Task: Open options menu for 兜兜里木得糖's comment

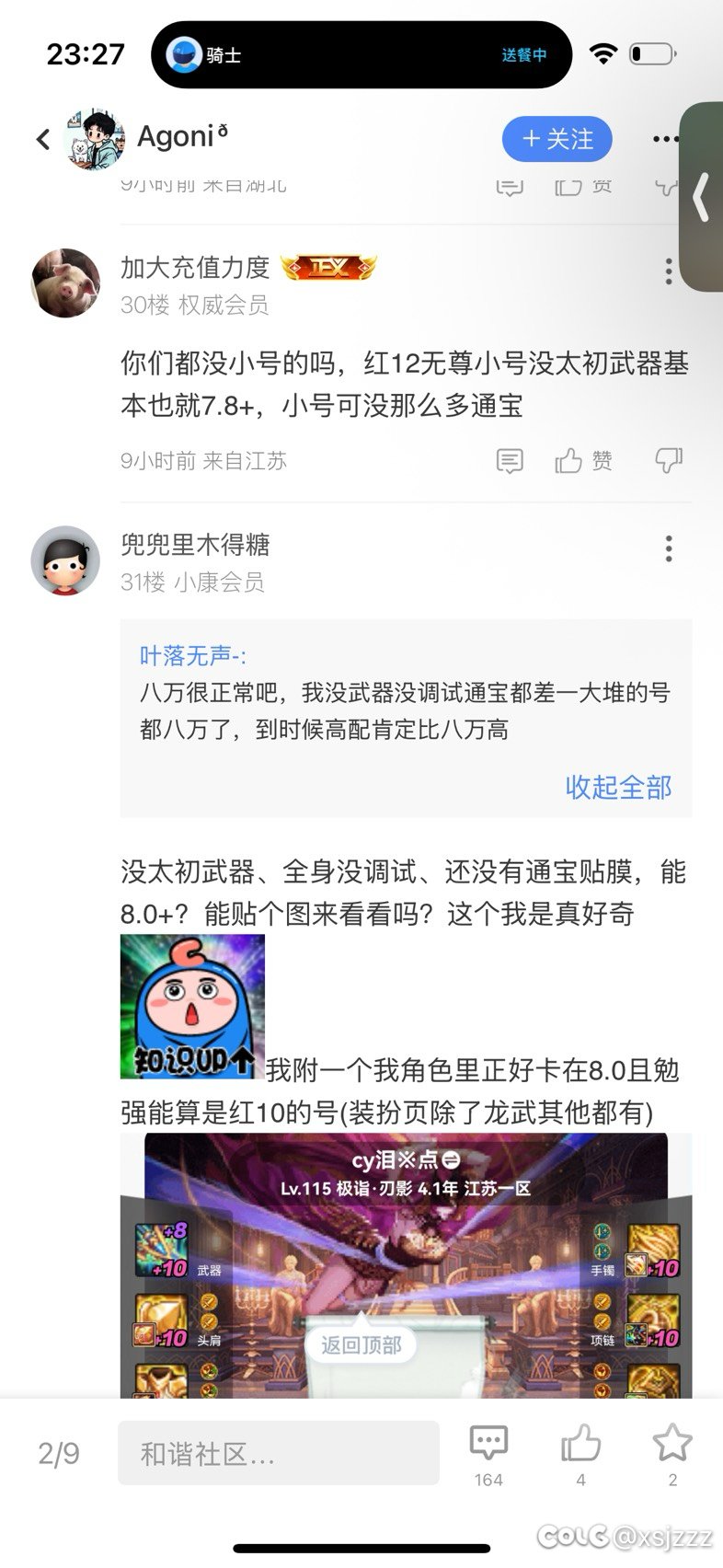Action: (669, 548)
